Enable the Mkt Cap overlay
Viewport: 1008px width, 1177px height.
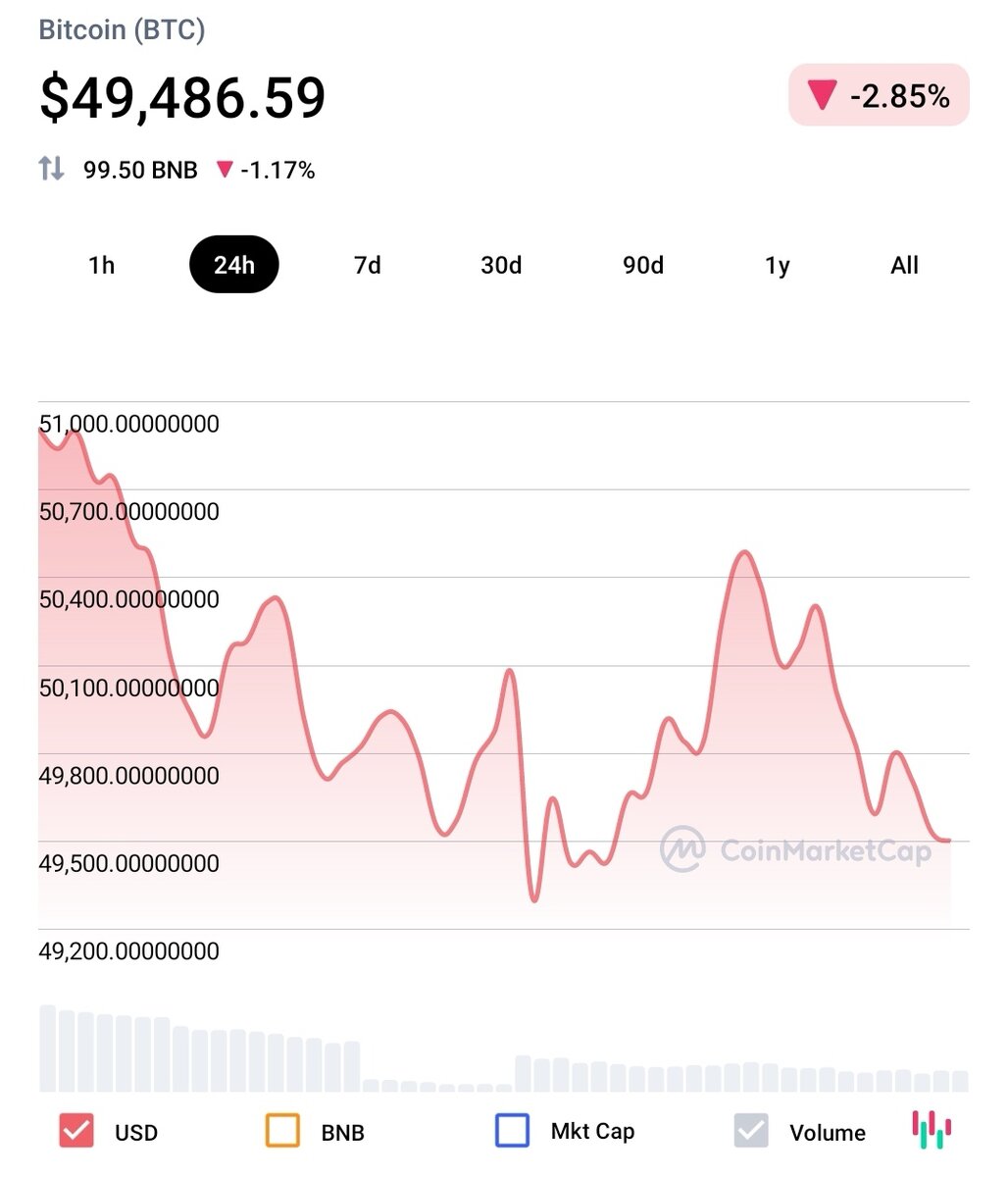tap(512, 1130)
